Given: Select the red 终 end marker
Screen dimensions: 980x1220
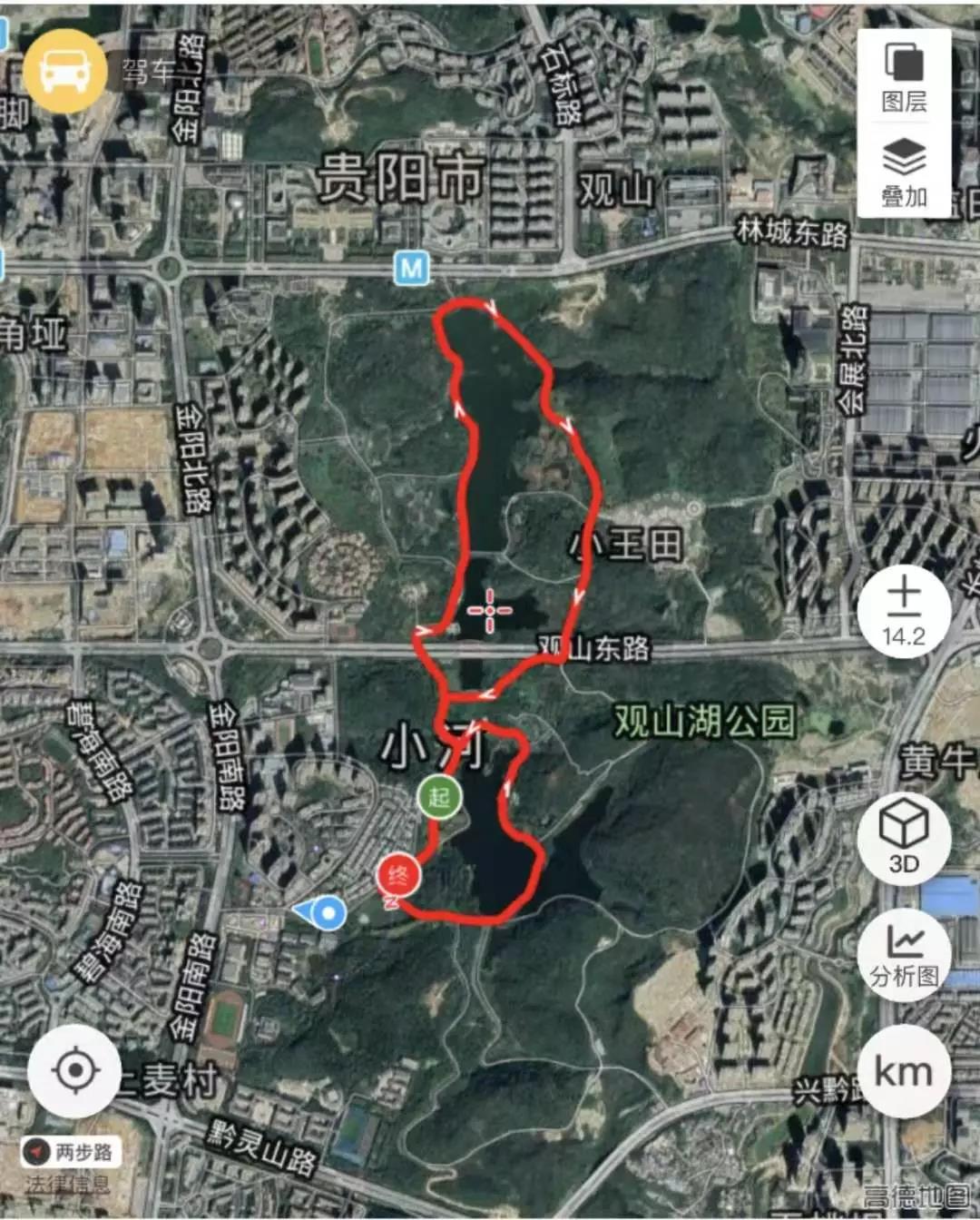Looking at the screenshot, I should pos(399,876).
